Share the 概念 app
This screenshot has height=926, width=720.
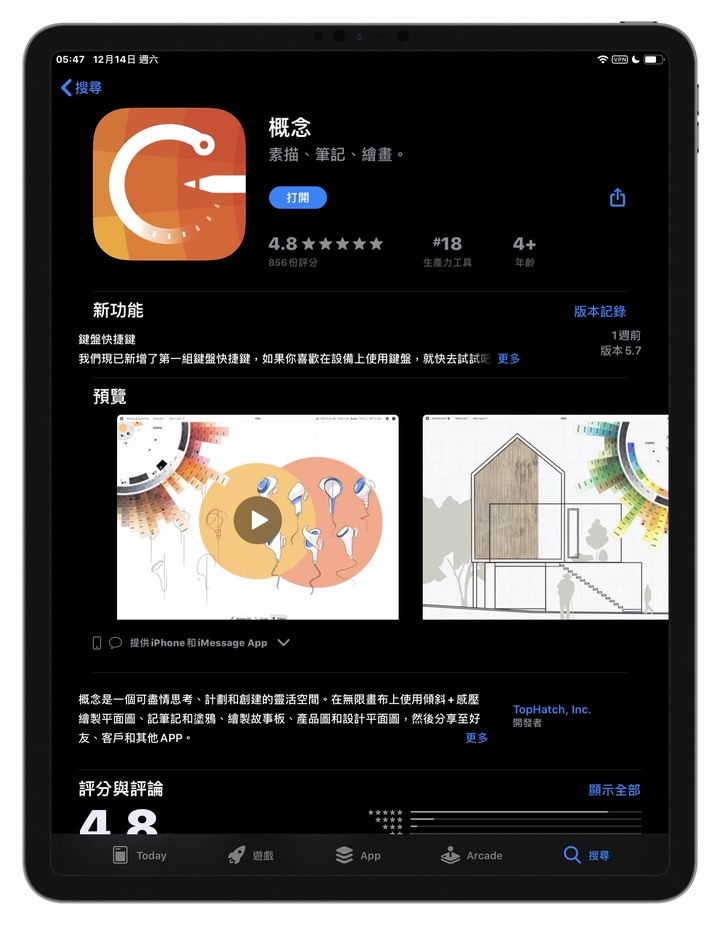pyautogui.click(x=617, y=198)
